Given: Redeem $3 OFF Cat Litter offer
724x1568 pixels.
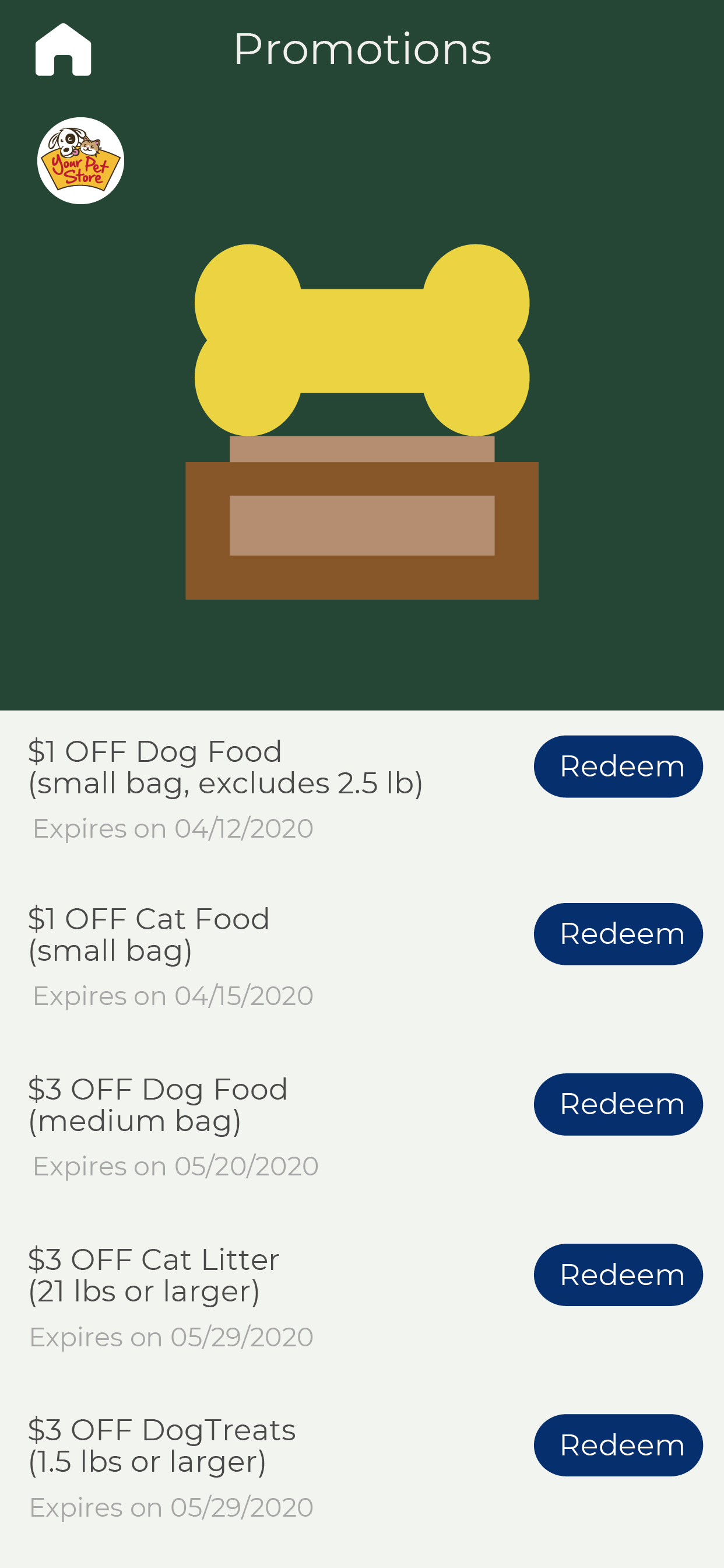Looking at the screenshot, I should tap(618, 1275).
